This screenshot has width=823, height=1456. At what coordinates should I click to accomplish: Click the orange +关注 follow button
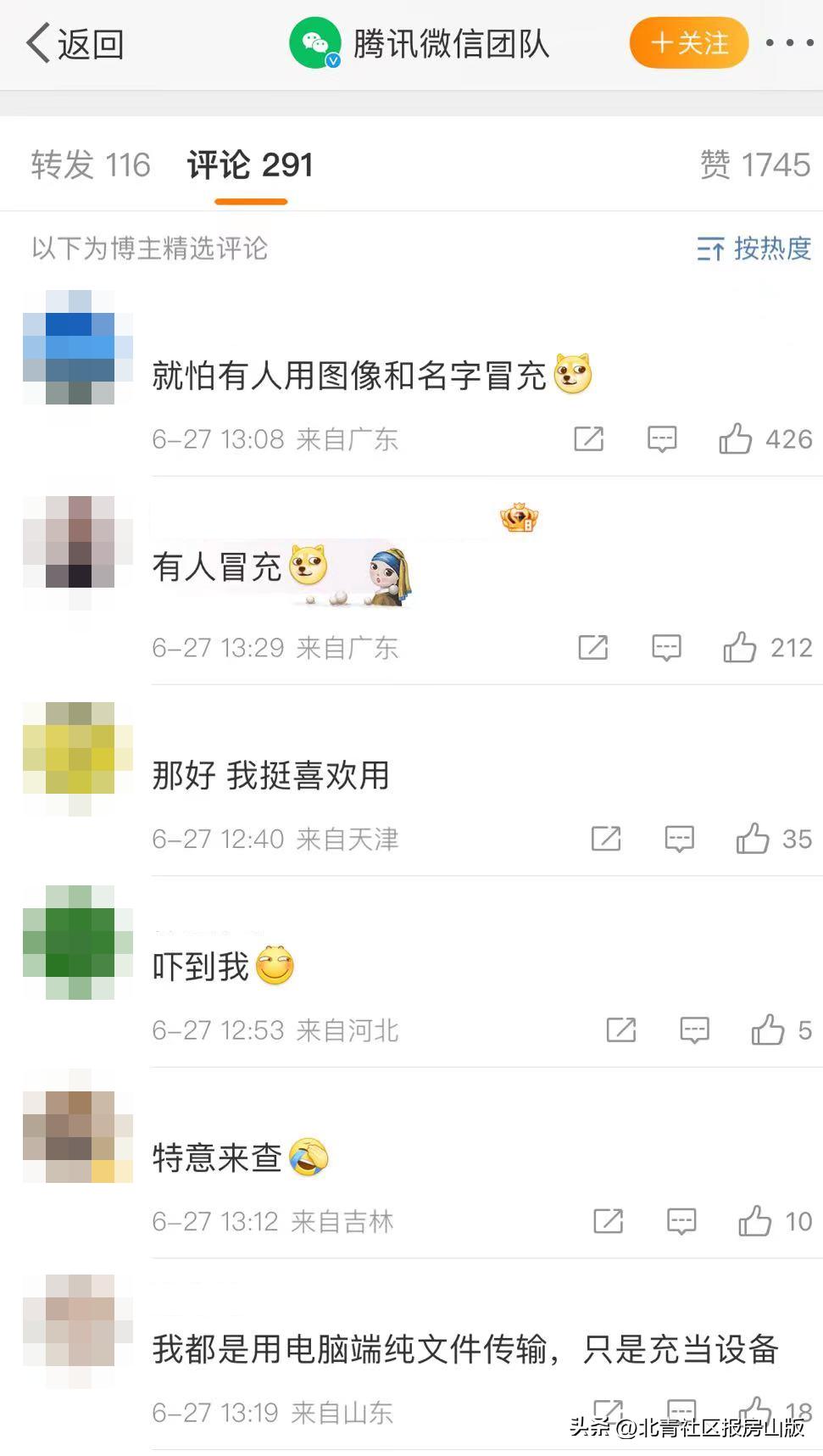pyautogui.click(x=688, y=42)
